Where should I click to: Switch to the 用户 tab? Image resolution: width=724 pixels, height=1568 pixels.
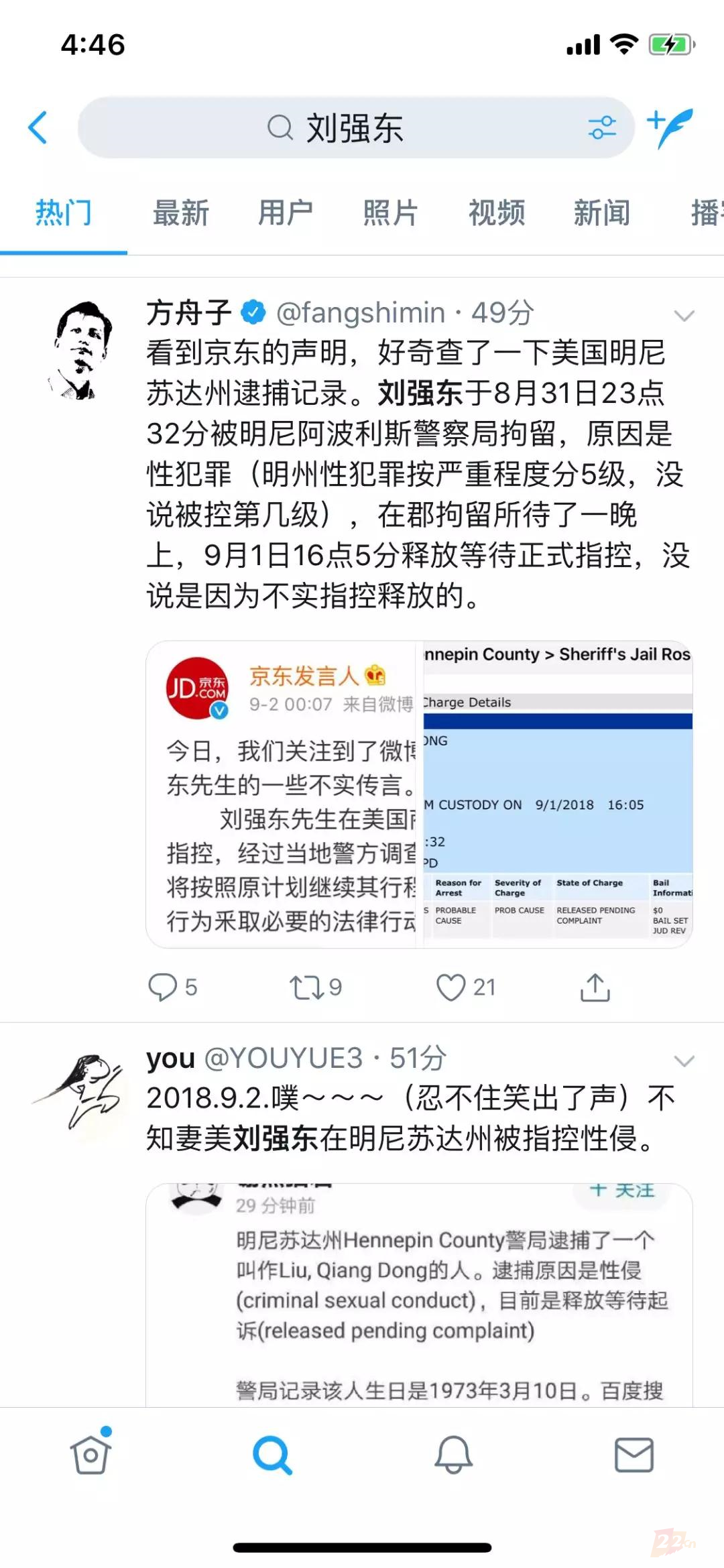pos(286,213)
